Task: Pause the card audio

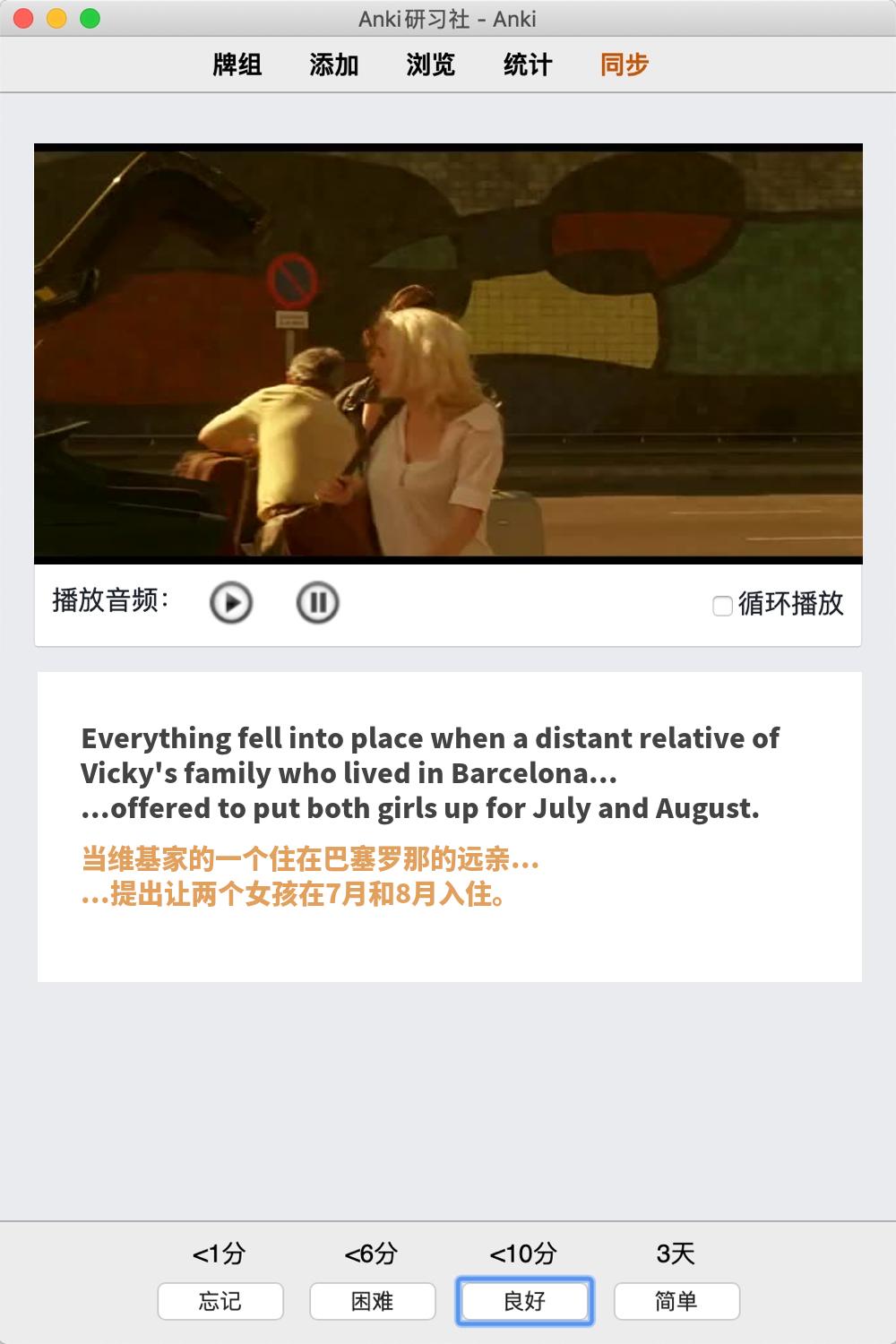Action: pyautogui.click(x=317, y=603)
